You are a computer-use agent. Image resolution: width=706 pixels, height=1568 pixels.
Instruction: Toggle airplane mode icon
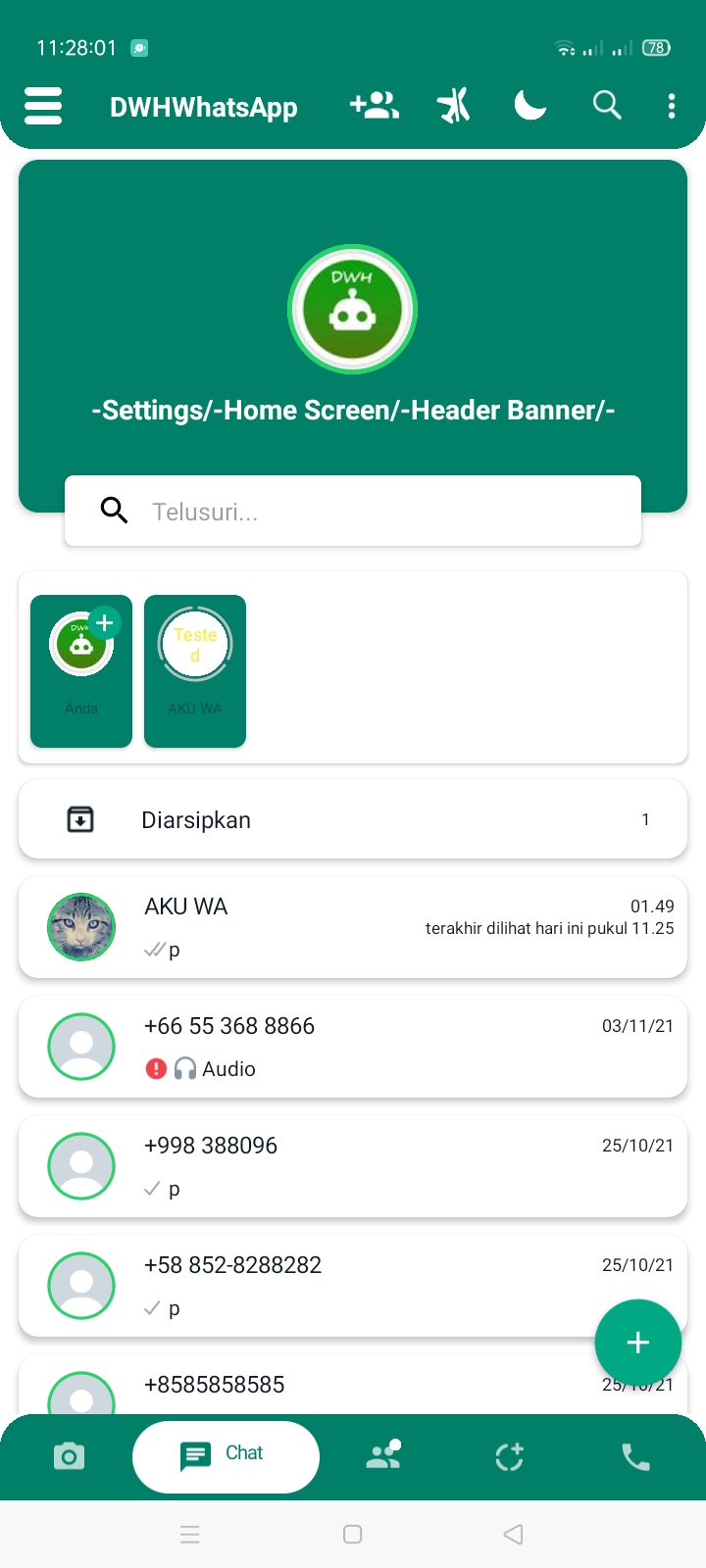453,106
